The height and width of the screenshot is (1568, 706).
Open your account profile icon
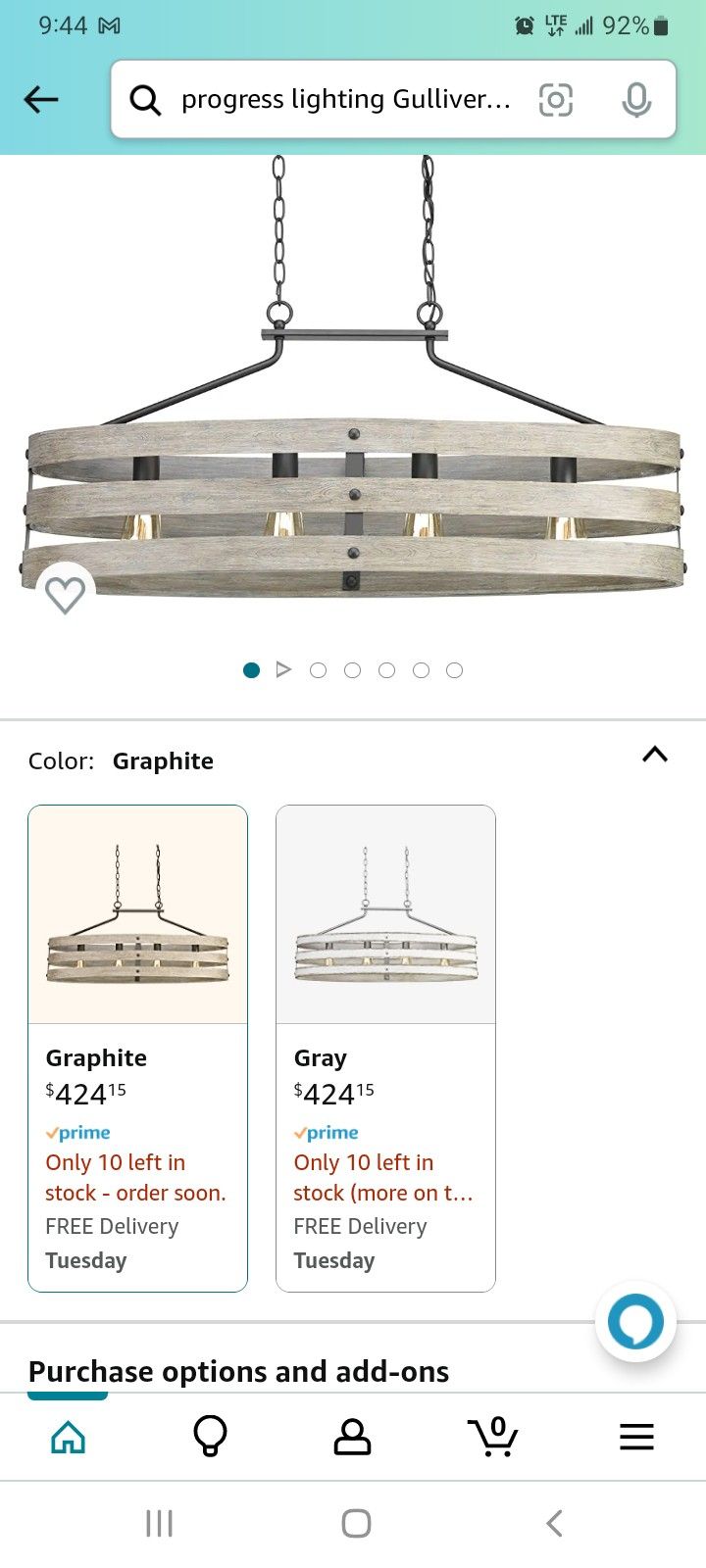click(x=353, y=1437)
